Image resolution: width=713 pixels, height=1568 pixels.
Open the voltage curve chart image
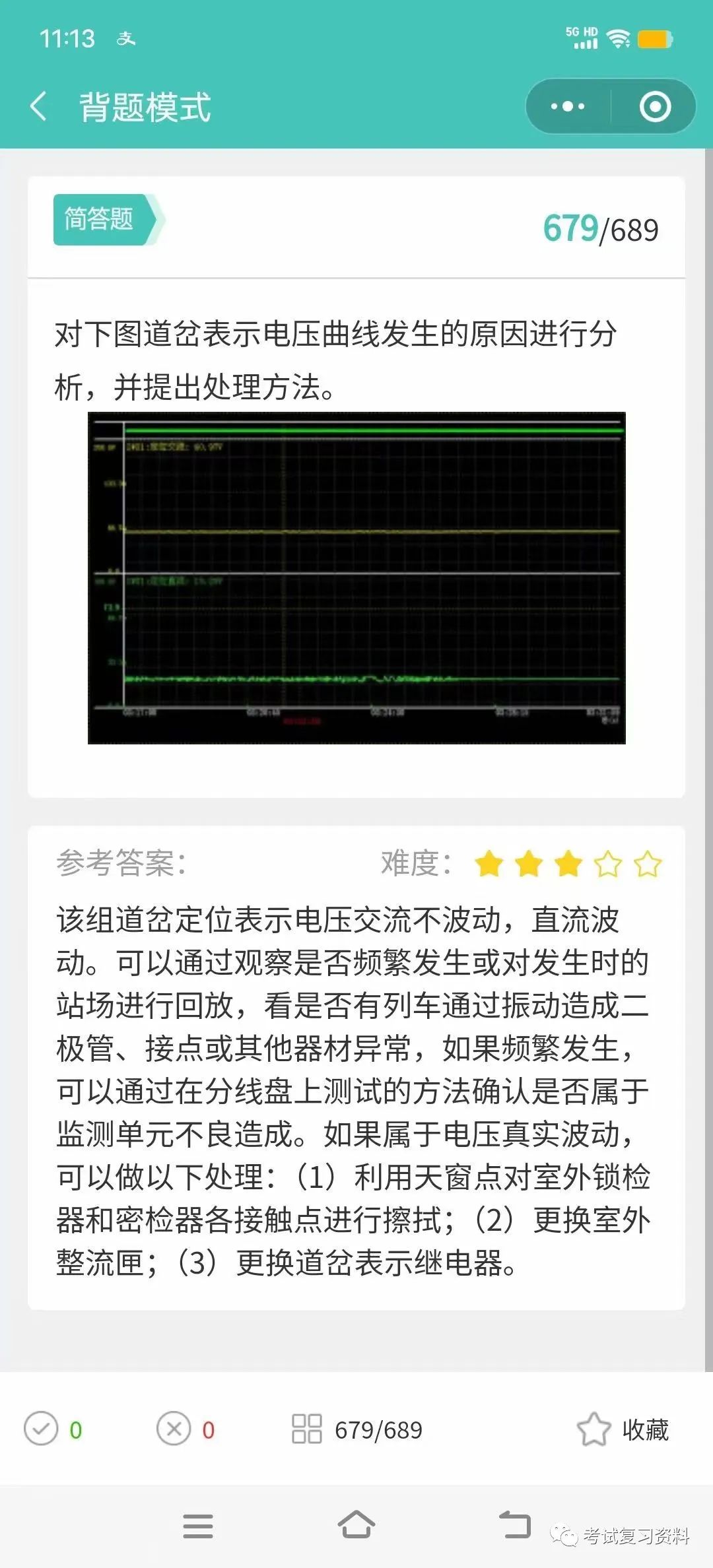pyautogui.click(x=356, y=578)
